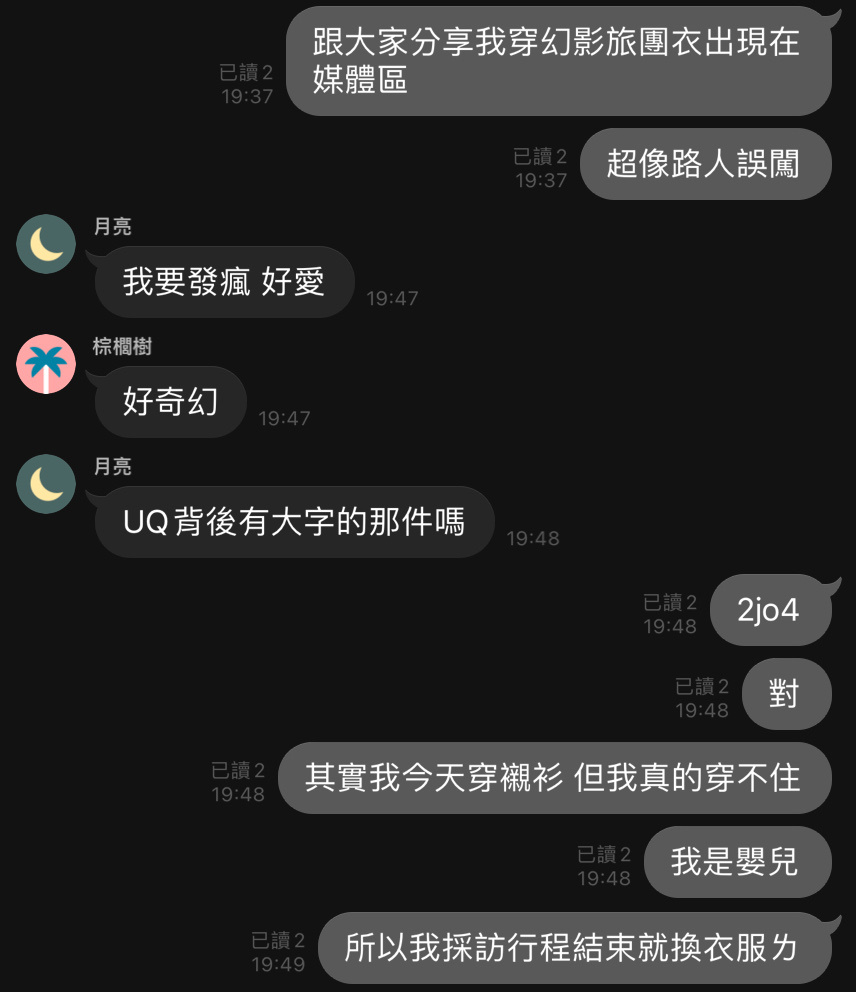Open 月亮's avatar beside the 我要發瘋 好愛 message
This screenshot has width=856, height=992.
[x=46, y=244]
